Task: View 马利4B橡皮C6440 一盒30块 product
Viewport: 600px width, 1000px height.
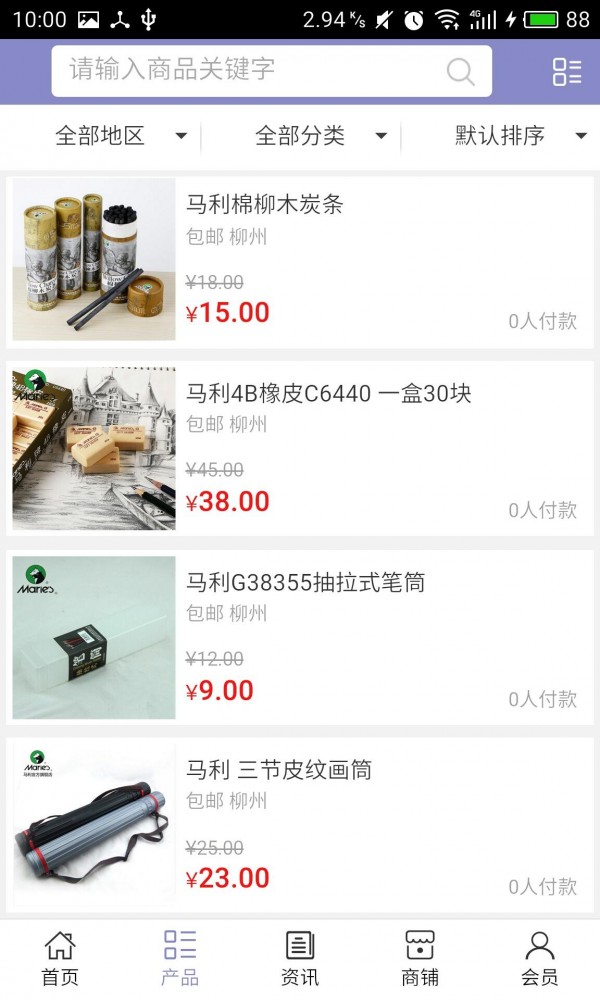Action: [x=300, y=449]
